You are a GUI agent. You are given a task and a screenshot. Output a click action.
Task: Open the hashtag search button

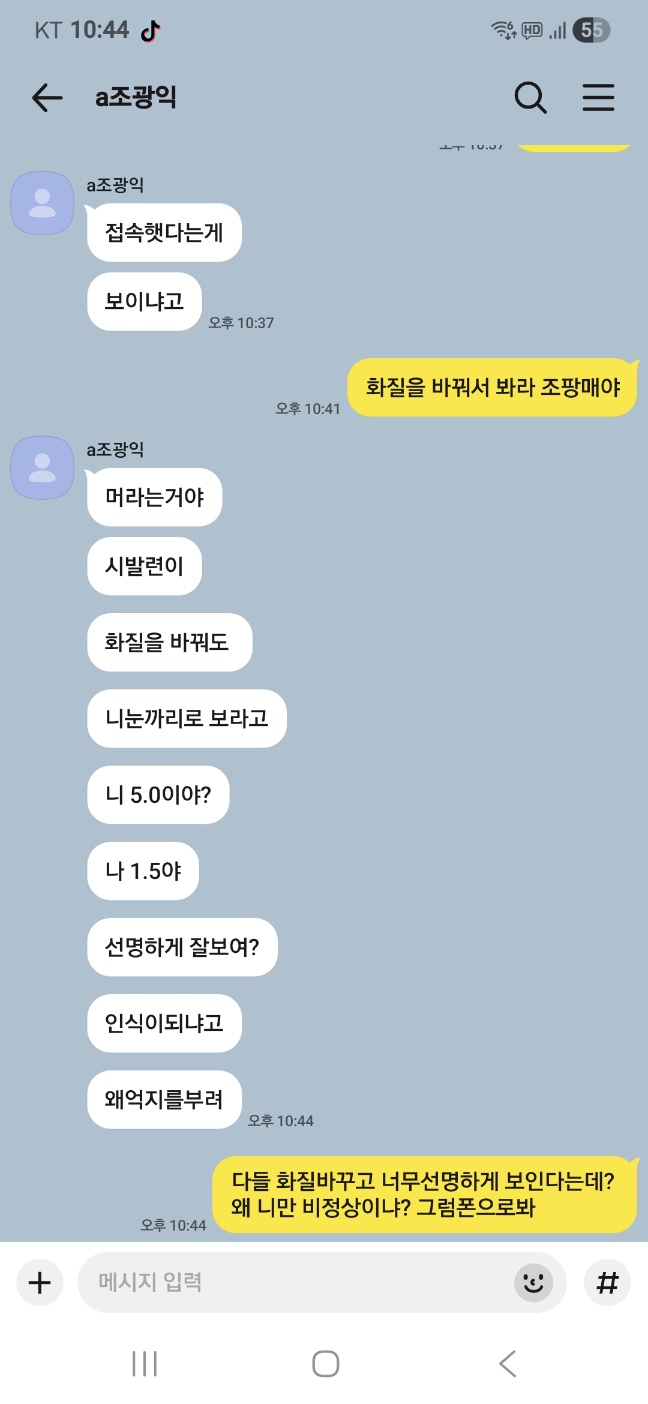click(x=607, y=1282)
